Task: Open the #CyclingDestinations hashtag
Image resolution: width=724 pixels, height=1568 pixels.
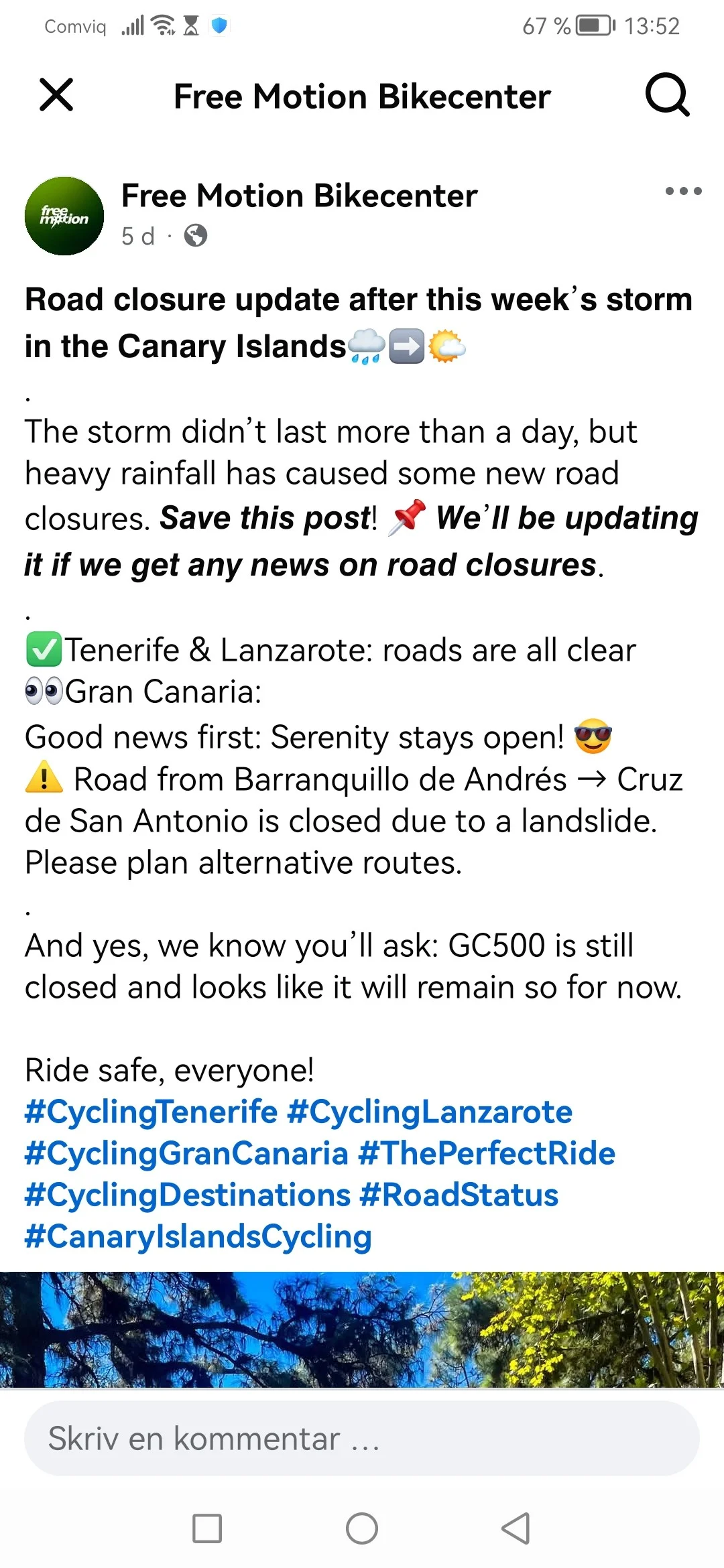Action: coord(188,1195)
